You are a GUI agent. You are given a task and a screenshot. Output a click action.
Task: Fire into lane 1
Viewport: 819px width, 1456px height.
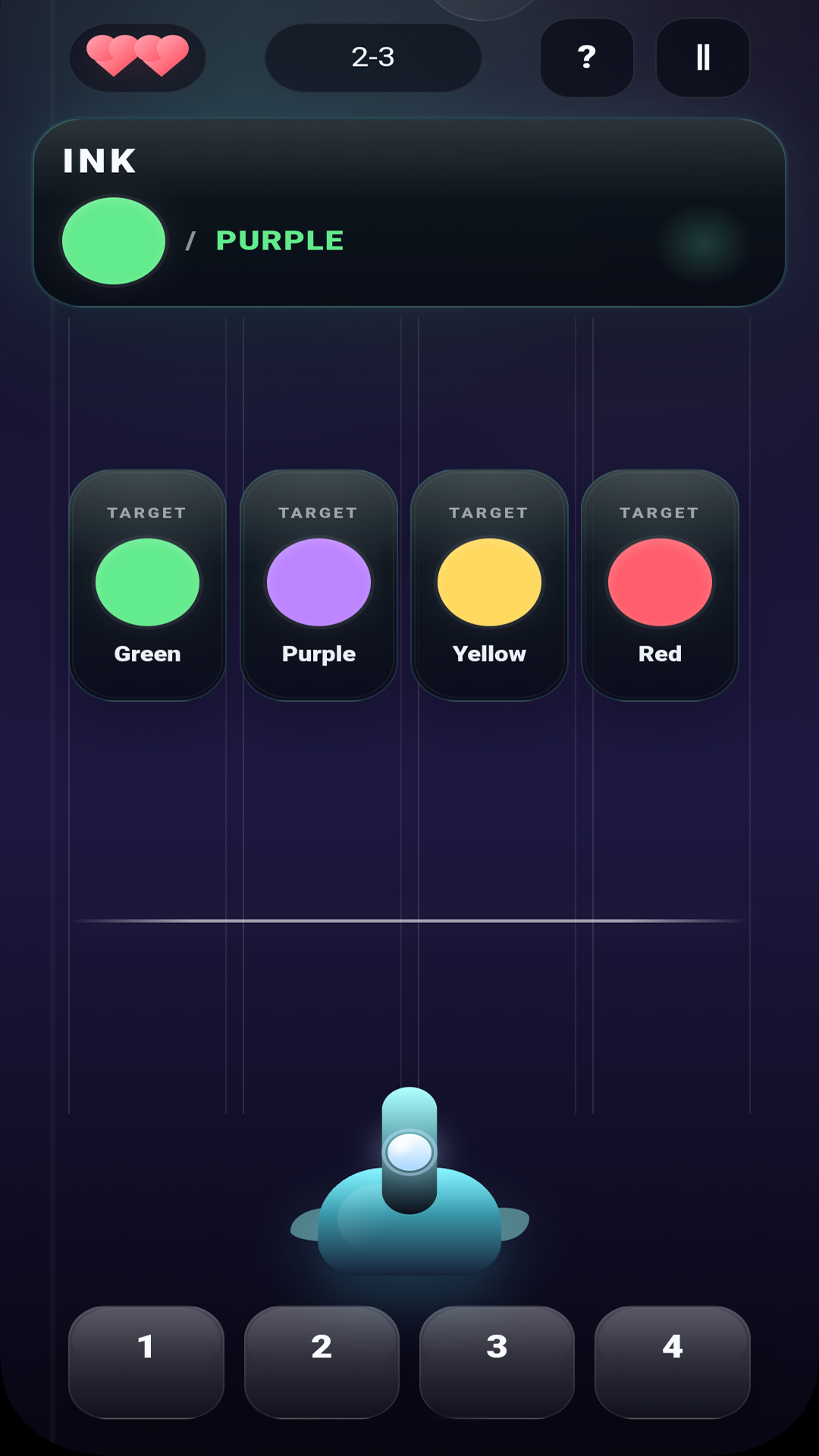(x=146, y=1361)
